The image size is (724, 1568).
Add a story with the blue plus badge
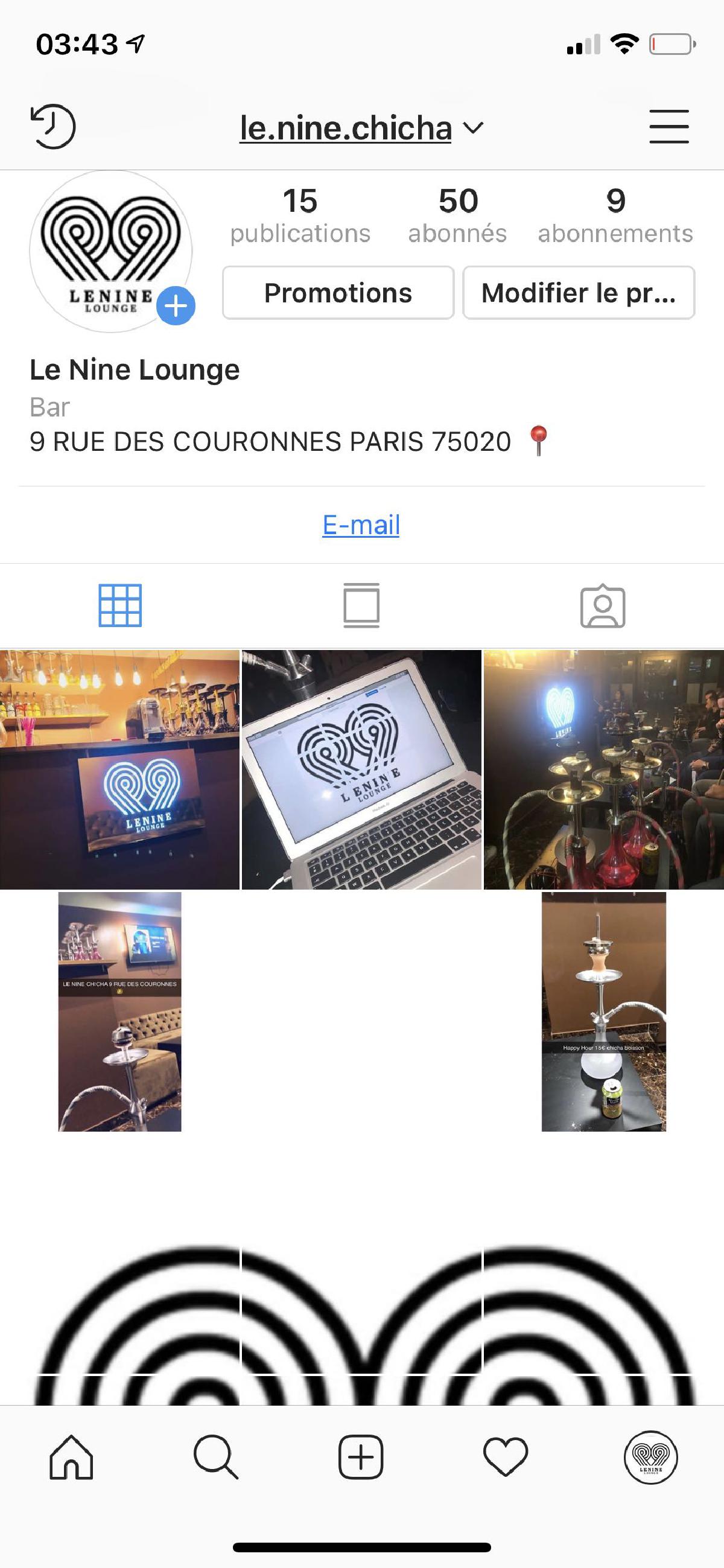175,307
